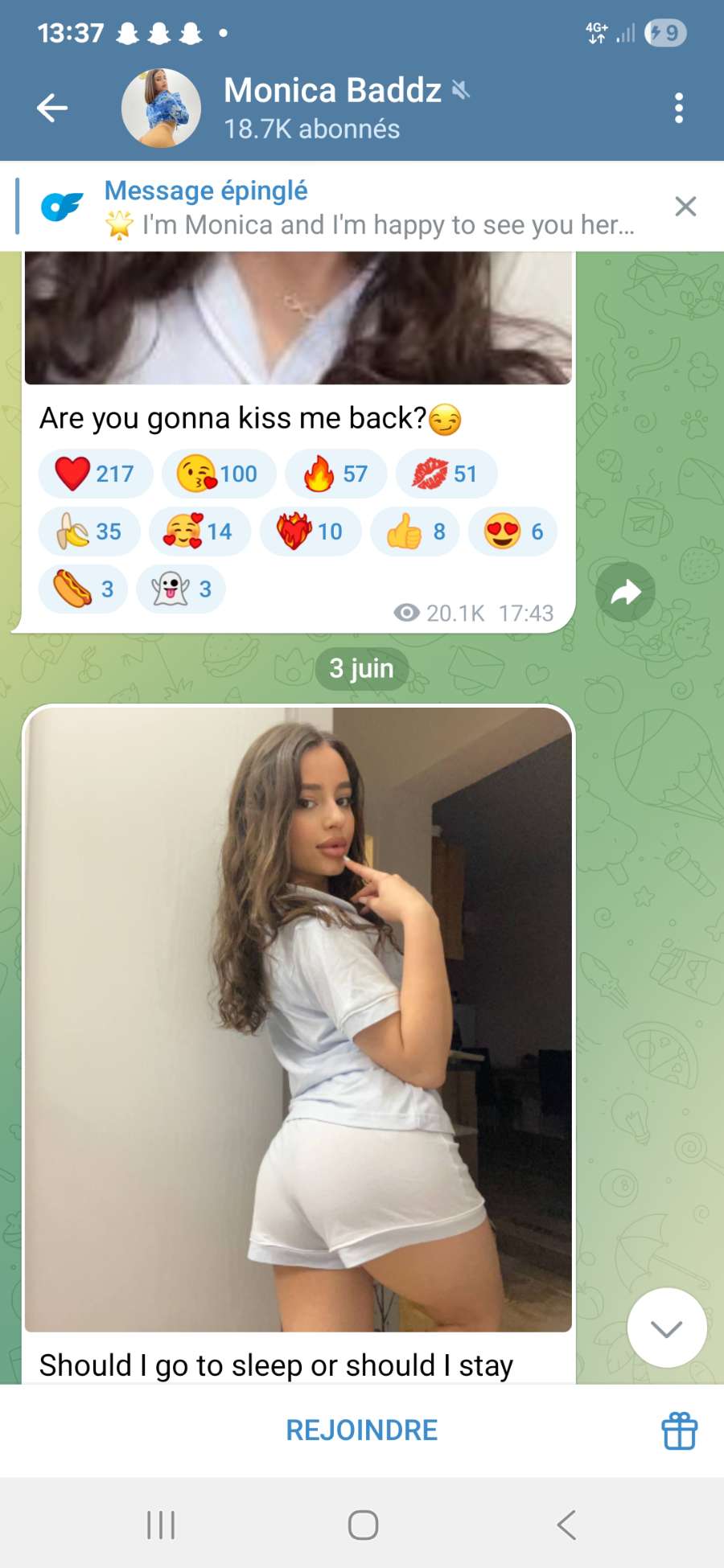Viewport: 724px width, 1568px height.
Task: Tap the system home button
Action: (363, 1525)
